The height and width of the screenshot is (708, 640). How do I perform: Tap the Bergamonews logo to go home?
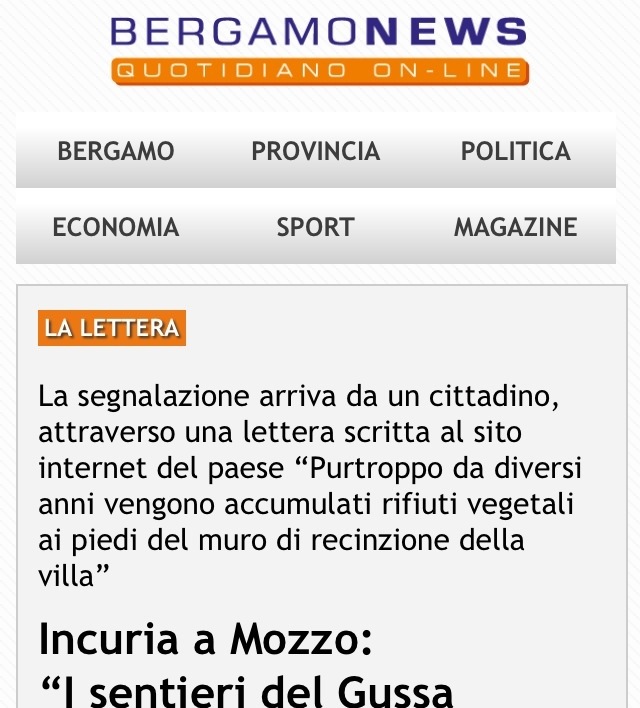(x=319, y=48)
